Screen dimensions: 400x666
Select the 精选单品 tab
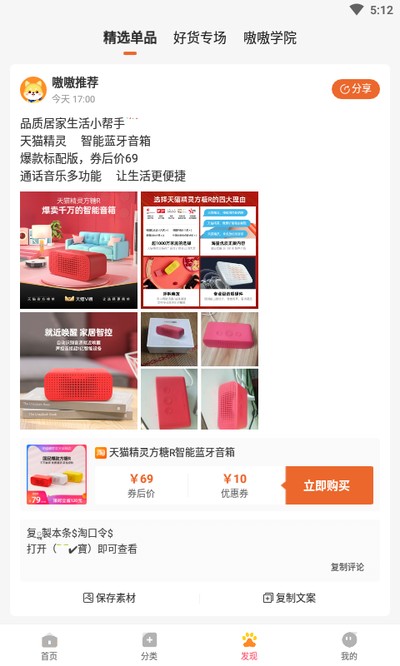pyautogui.click(x=130, y=38)
